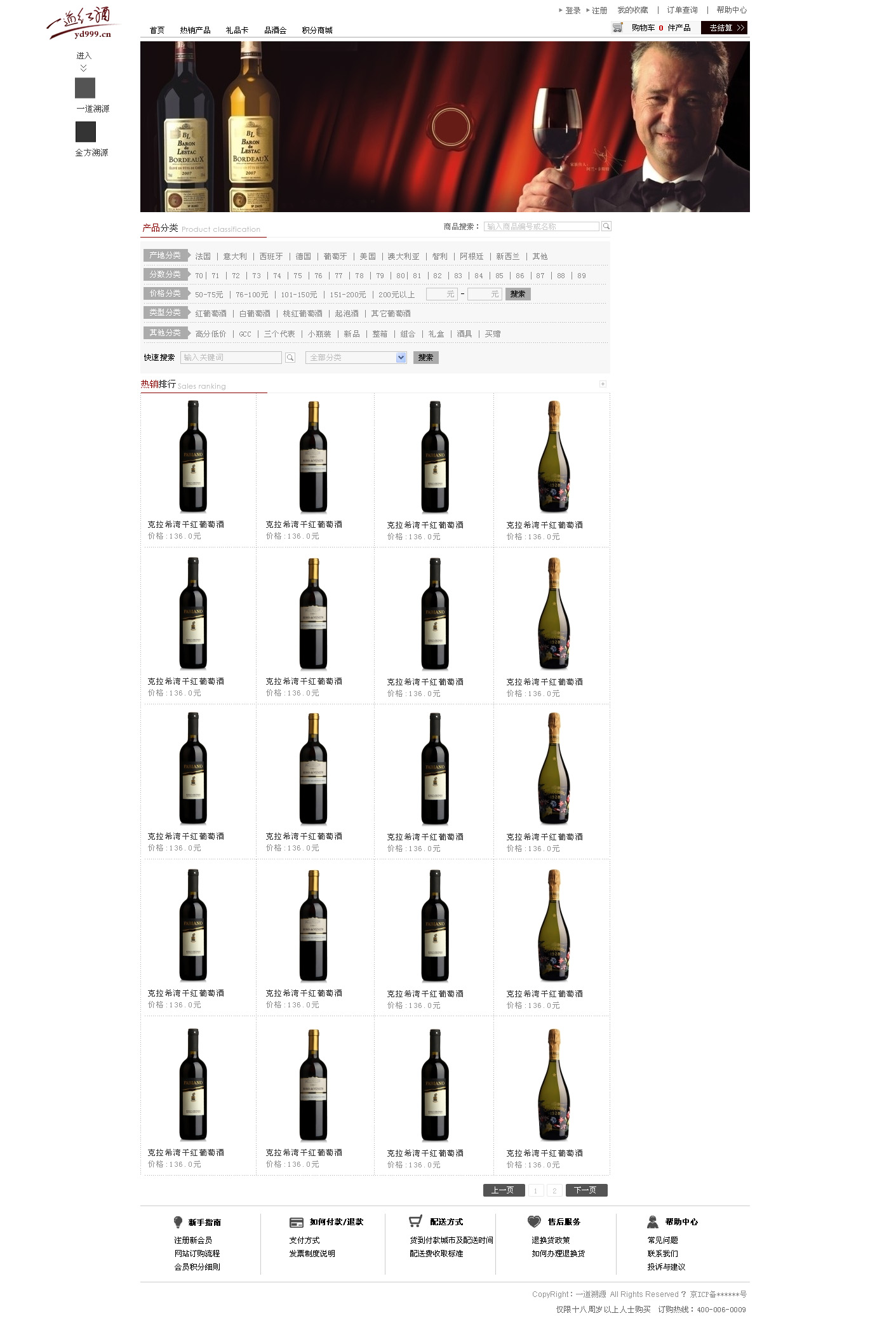
Task: Tap the 搜索 button beside the price inputs
Action: [x=518, y=294]
